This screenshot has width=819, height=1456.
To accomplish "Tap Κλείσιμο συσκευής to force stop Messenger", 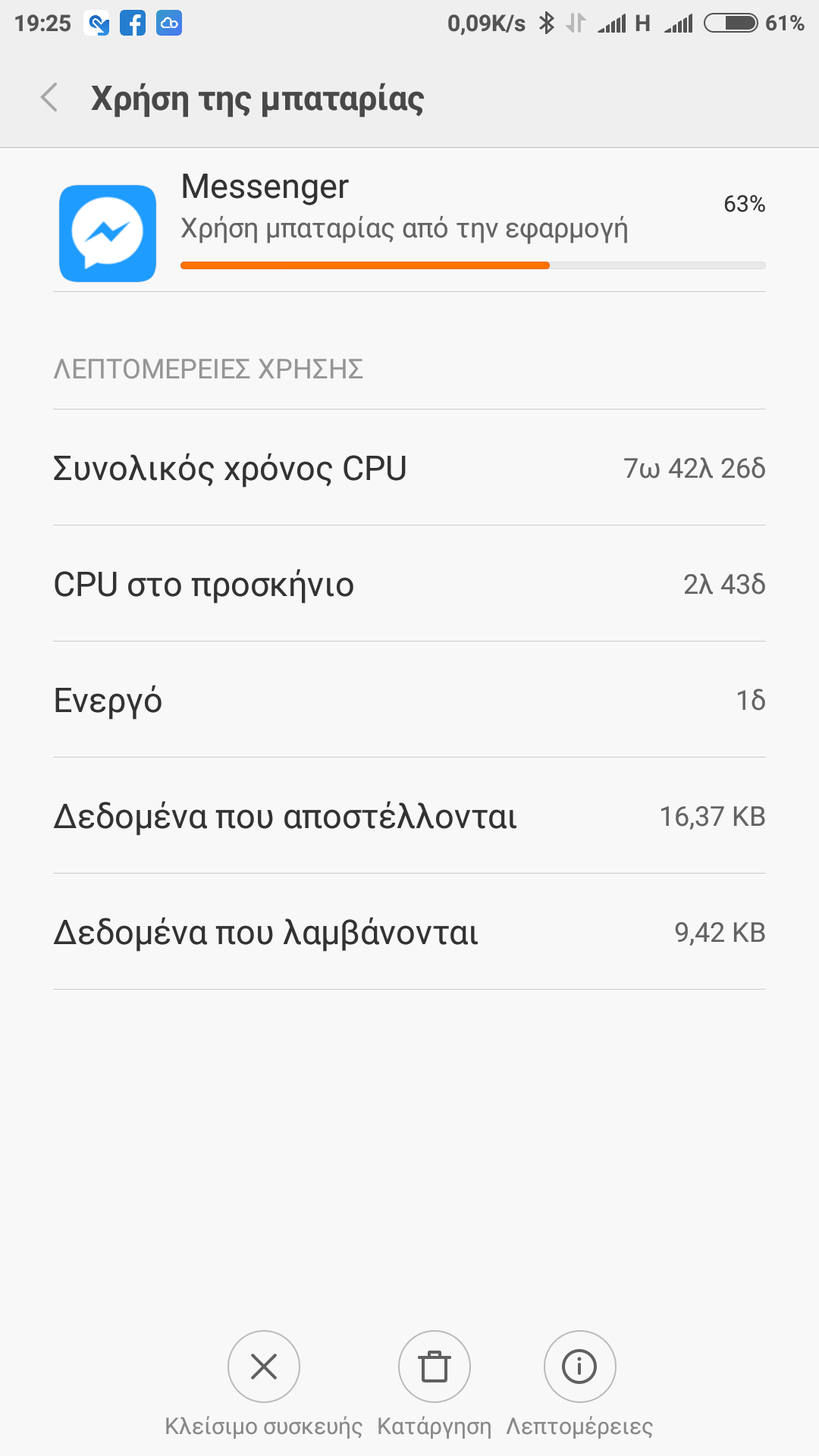I will (264, 1367).
